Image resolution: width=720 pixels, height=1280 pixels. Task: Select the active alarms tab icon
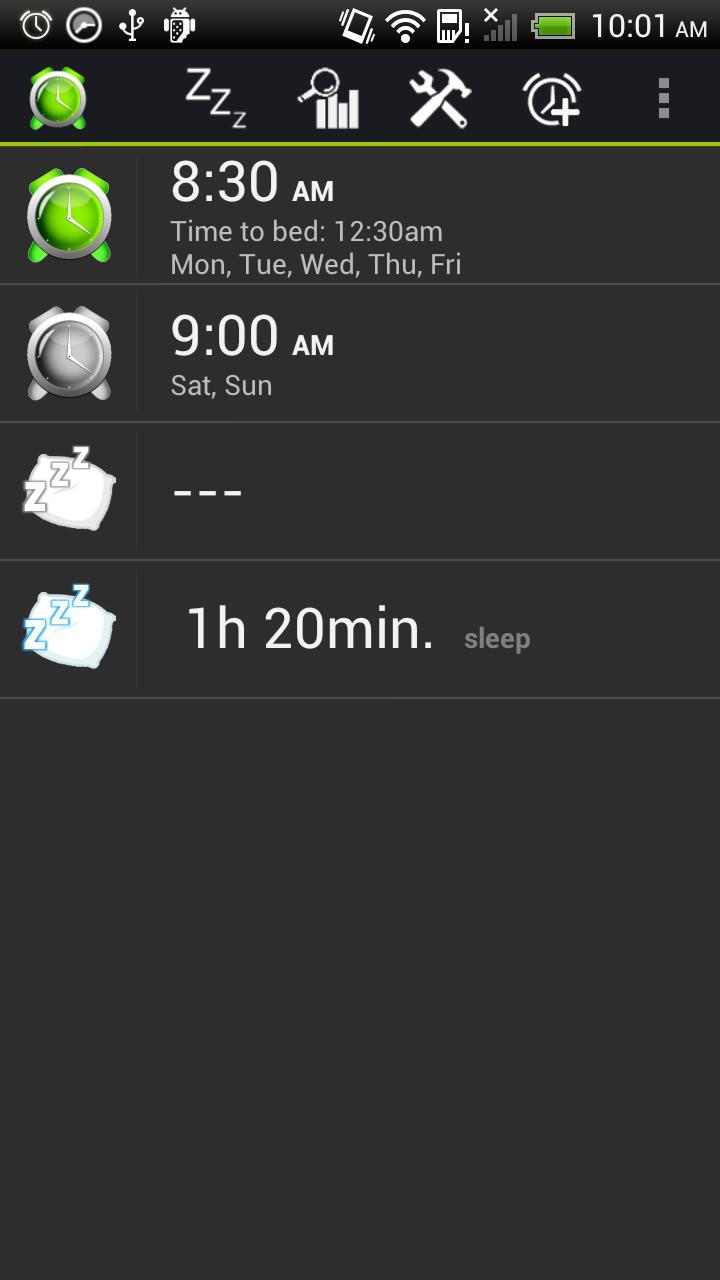(x=57, y=97)
